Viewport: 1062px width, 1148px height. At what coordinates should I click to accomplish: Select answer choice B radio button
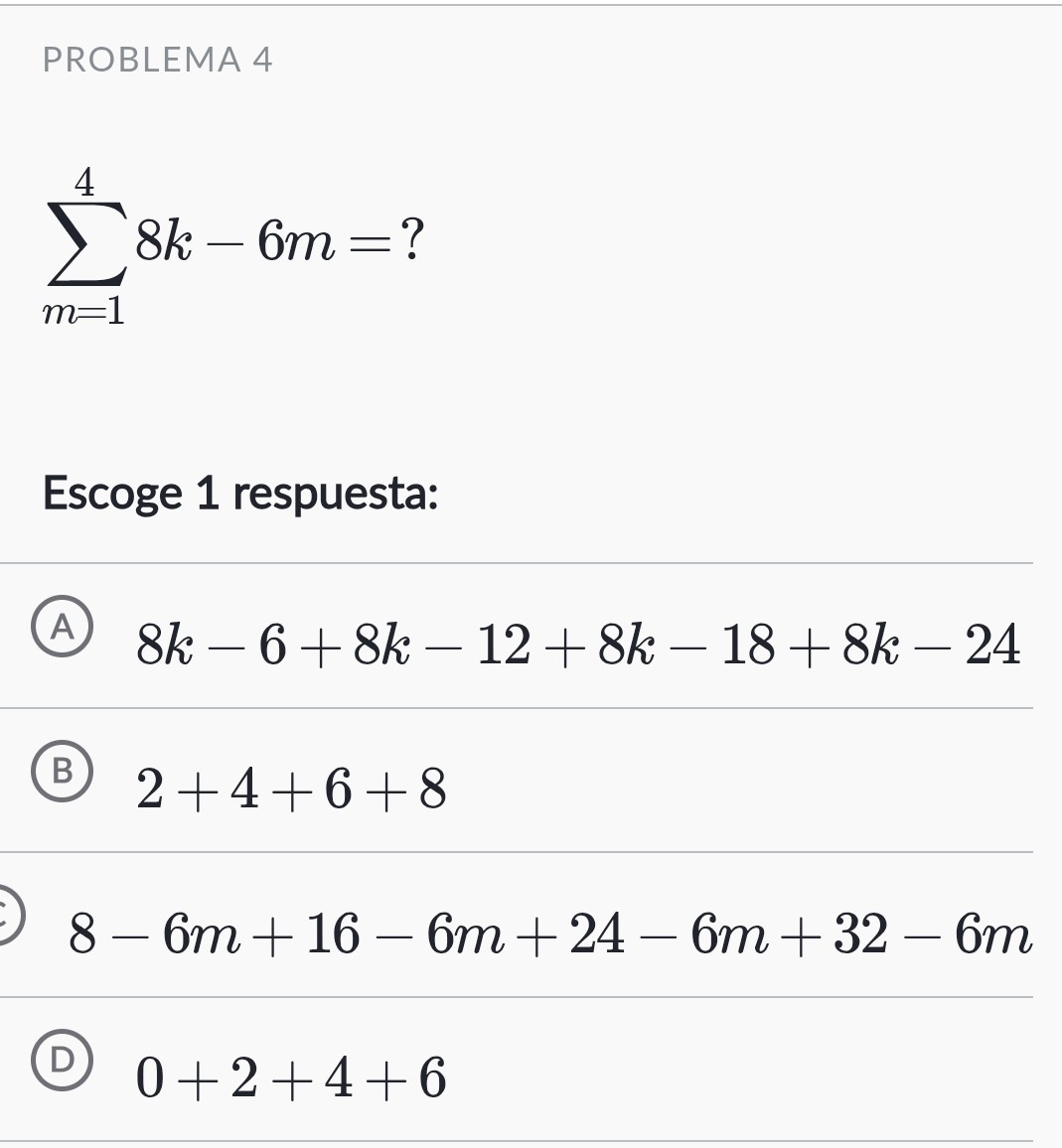pos(62,770)
